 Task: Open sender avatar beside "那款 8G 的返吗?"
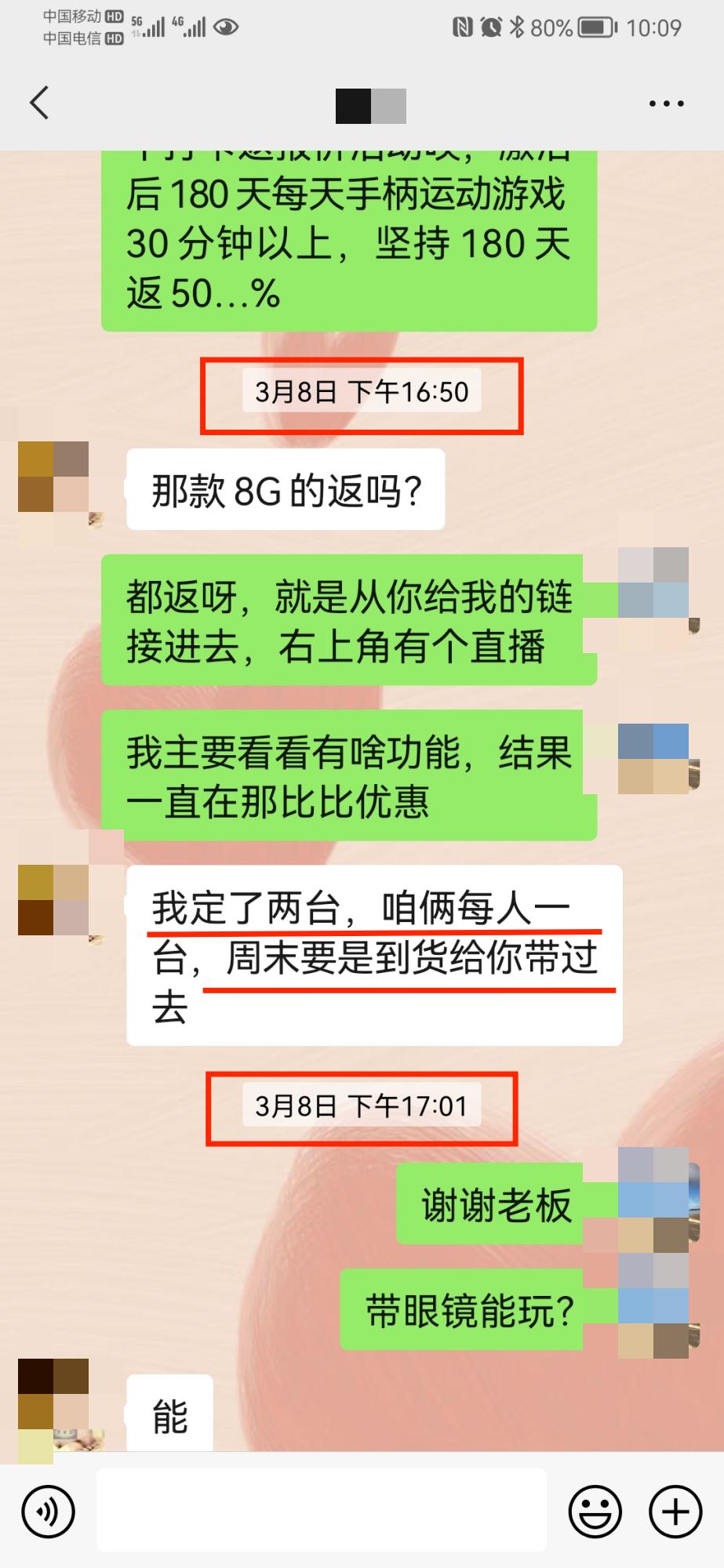coord(53,477)
